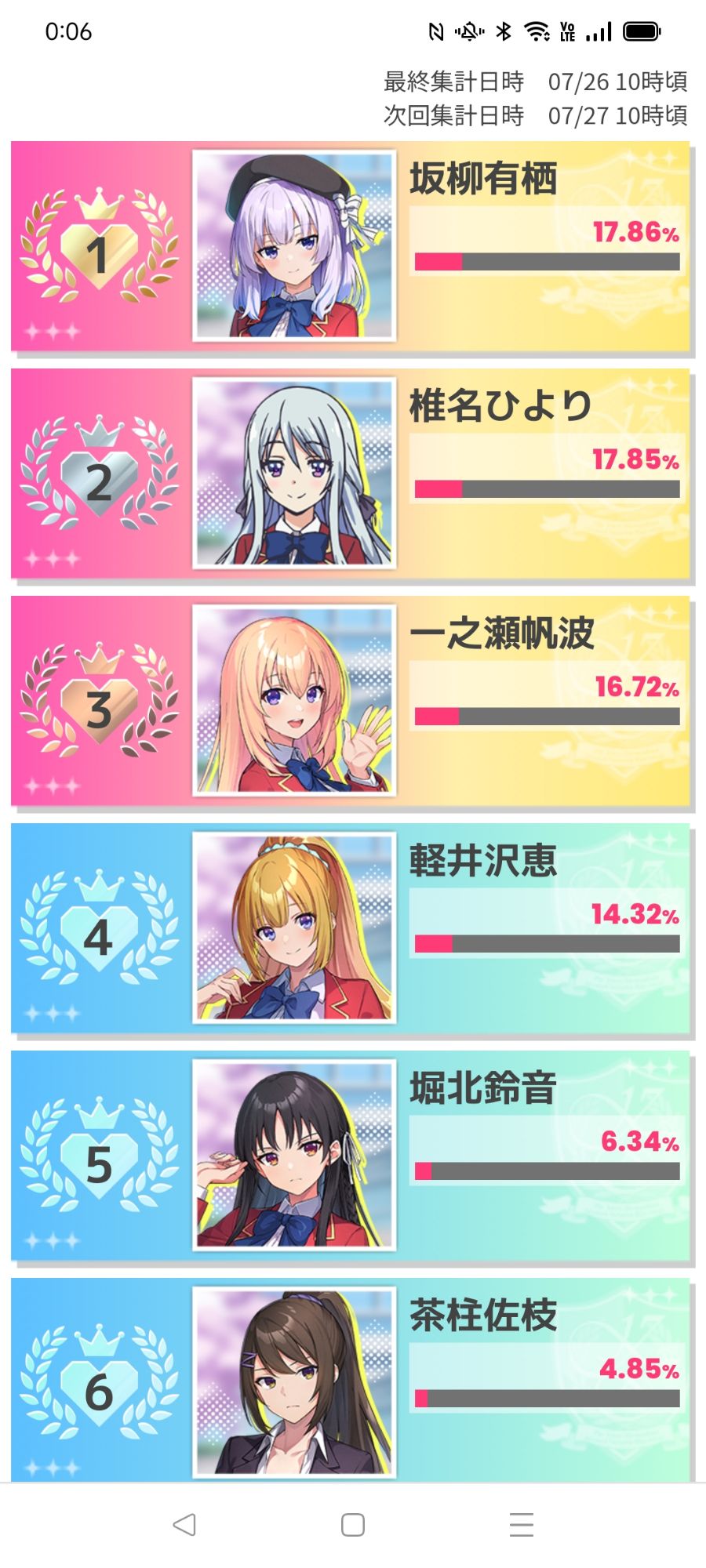Open the 軽井沢恵 ranking card

coord(350,928)
